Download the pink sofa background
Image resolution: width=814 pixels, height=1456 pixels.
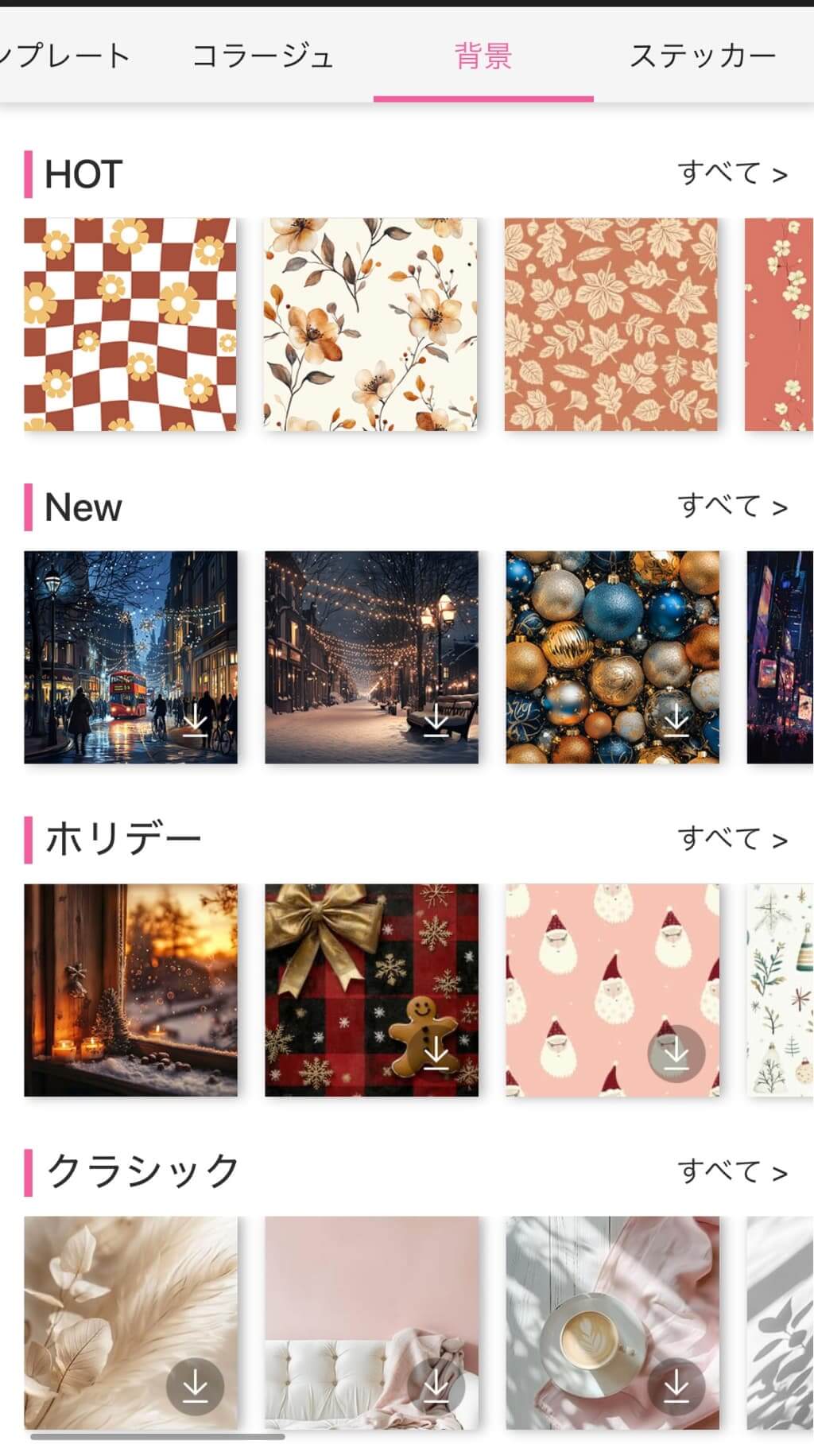click(x=436, y=1388)
